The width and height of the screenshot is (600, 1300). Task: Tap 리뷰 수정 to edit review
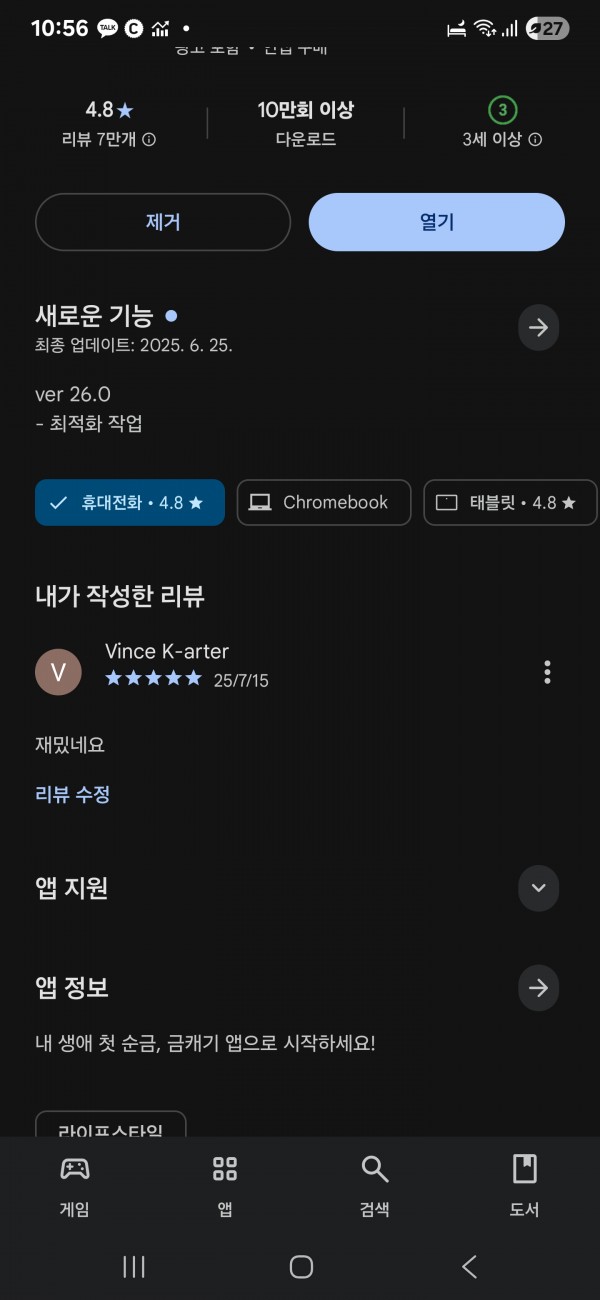coord(72,795)
